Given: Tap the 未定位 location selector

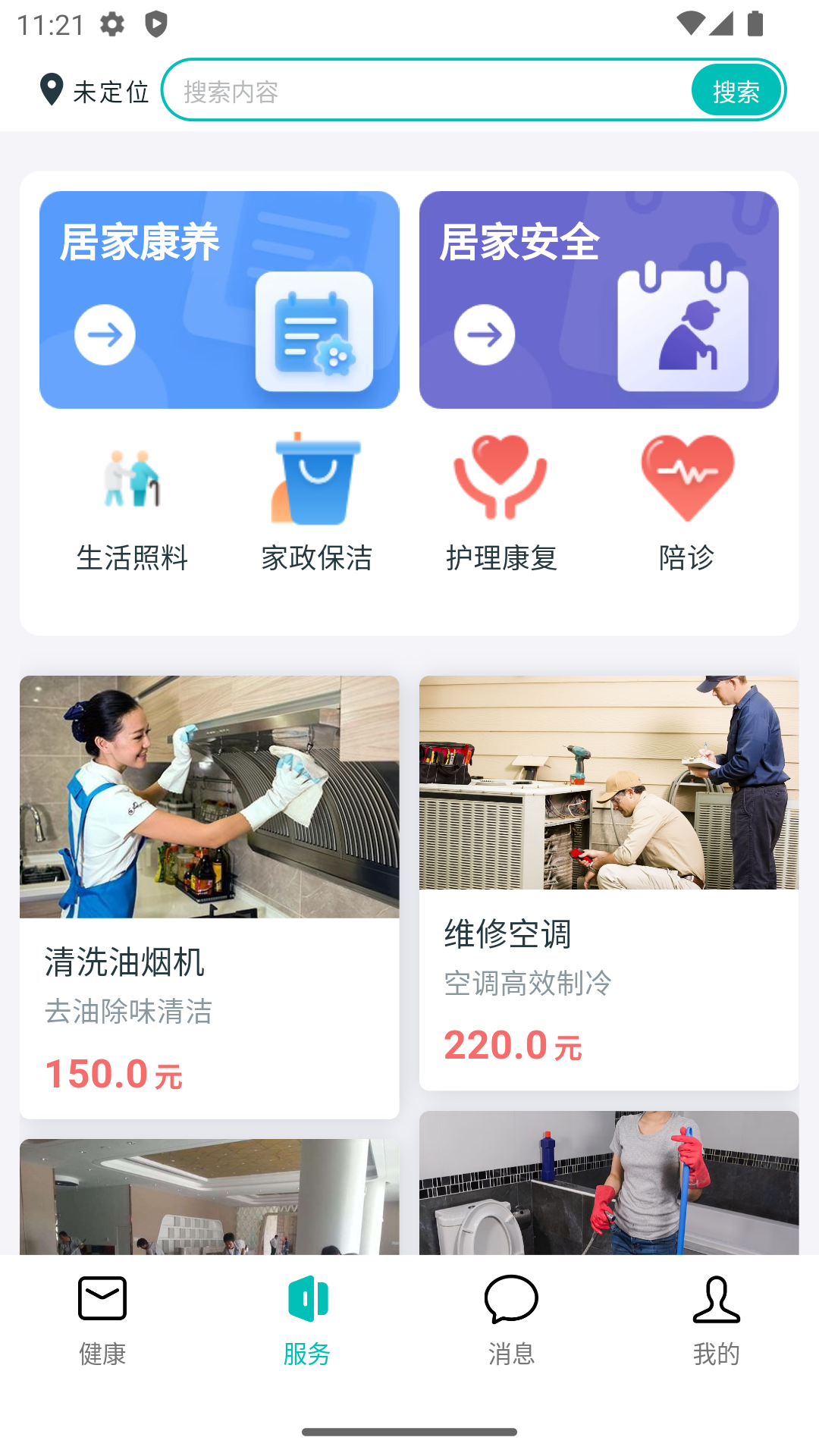Looking at the screenshot, I should click(94, 91).
